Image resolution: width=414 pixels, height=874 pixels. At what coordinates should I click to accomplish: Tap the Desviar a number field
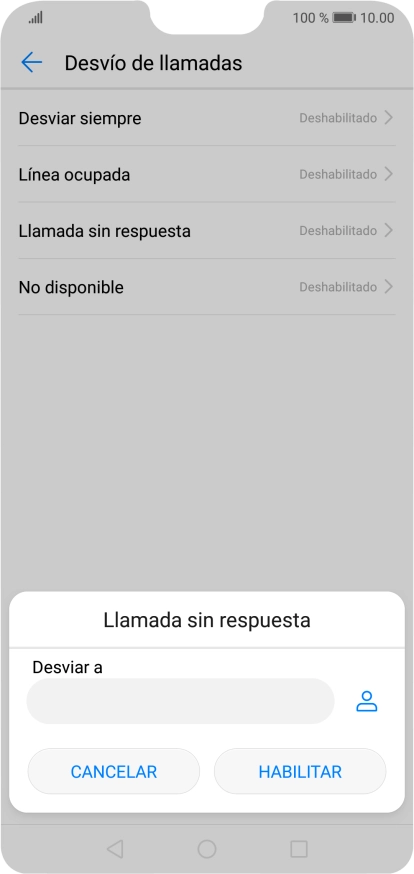180,701
